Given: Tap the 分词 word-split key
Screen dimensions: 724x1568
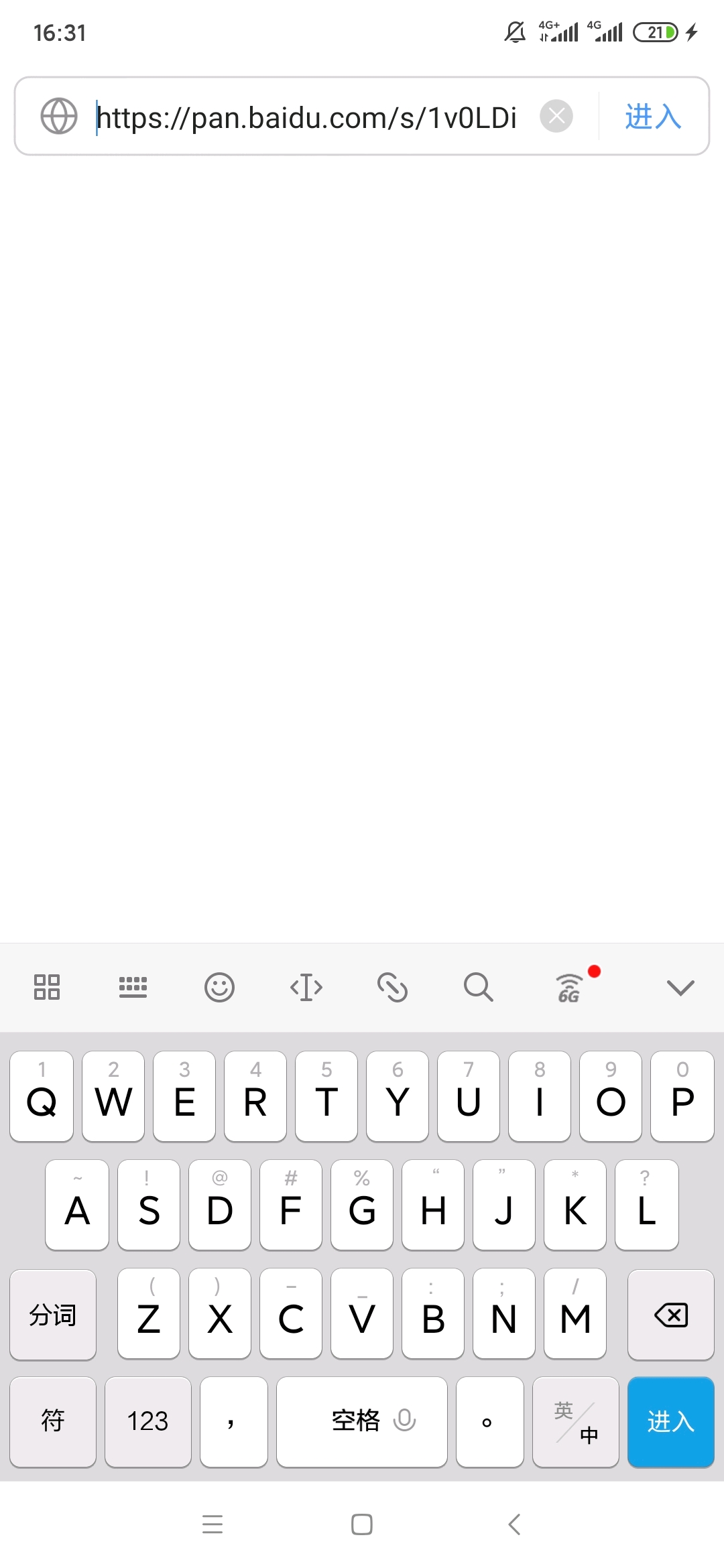Looking at the screenshot, I should 53,1315.
